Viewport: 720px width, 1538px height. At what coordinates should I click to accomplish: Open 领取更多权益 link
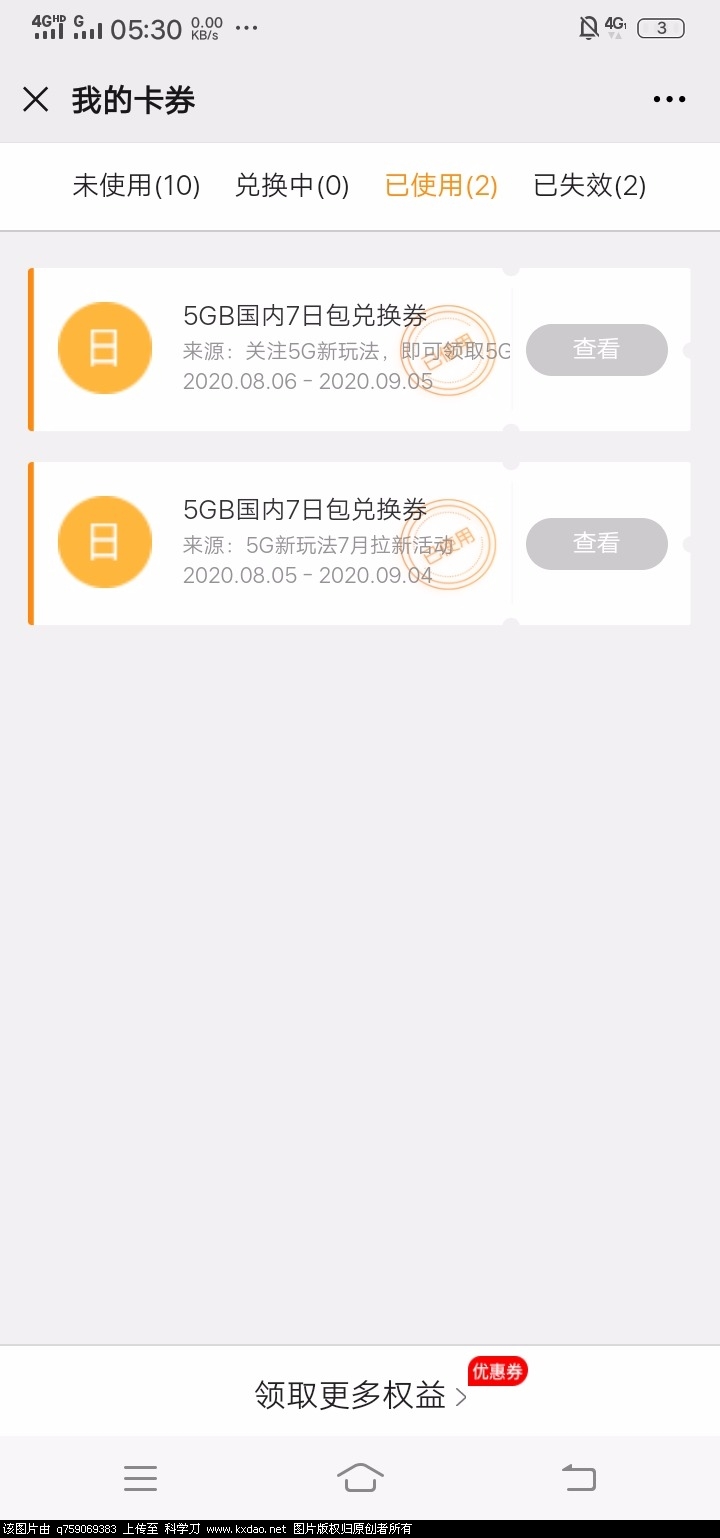tap(360, 1395)
